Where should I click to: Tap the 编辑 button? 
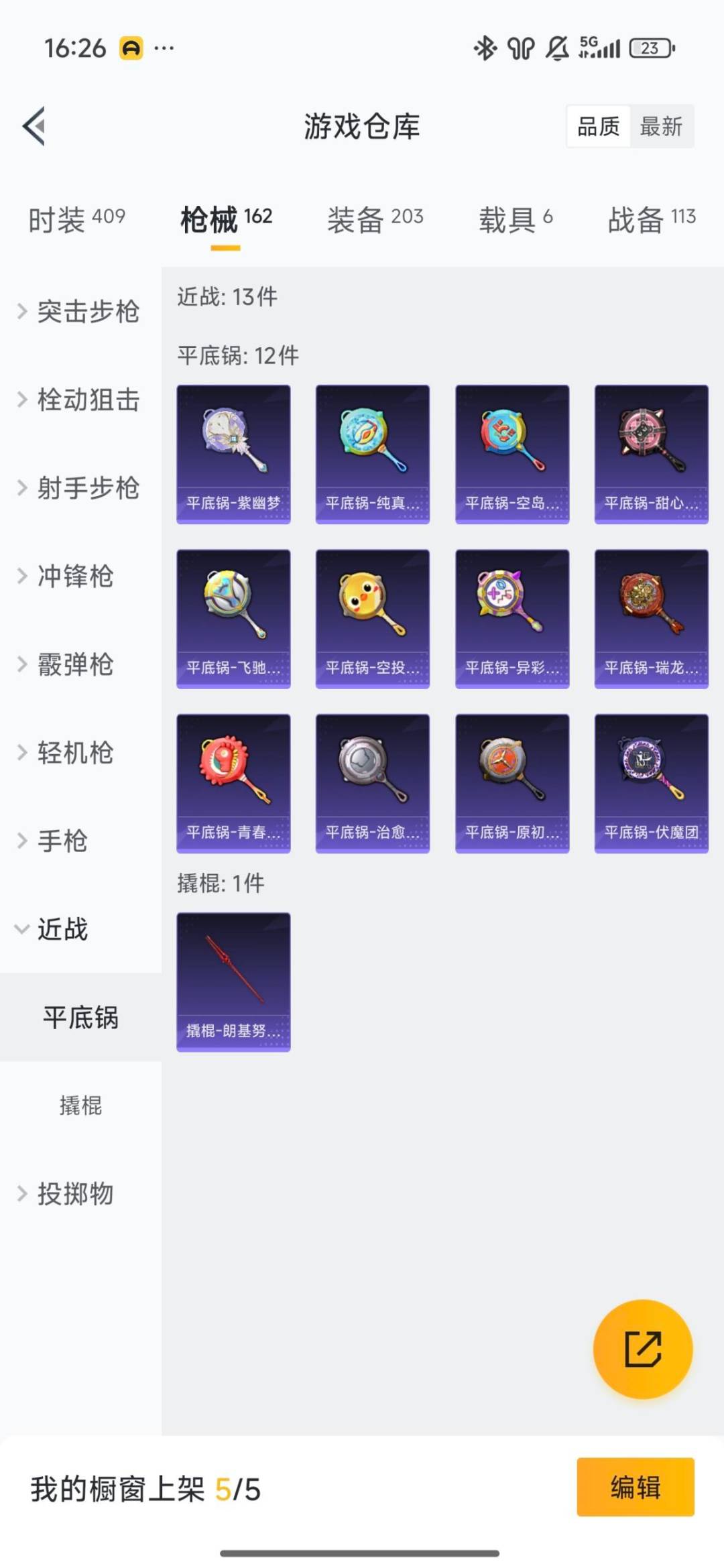click(x=635, y=1487)
